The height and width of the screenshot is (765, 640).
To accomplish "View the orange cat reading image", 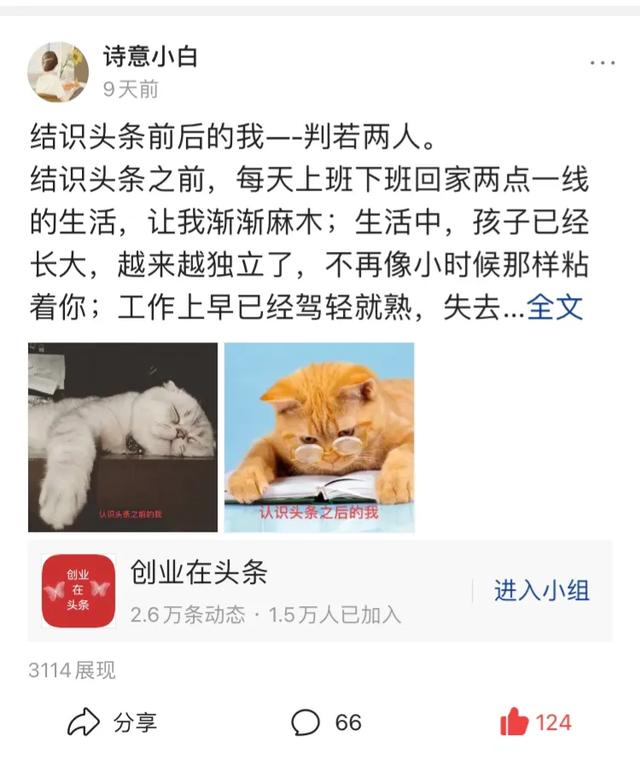I will pyautogui.click(x=319, y=437).
